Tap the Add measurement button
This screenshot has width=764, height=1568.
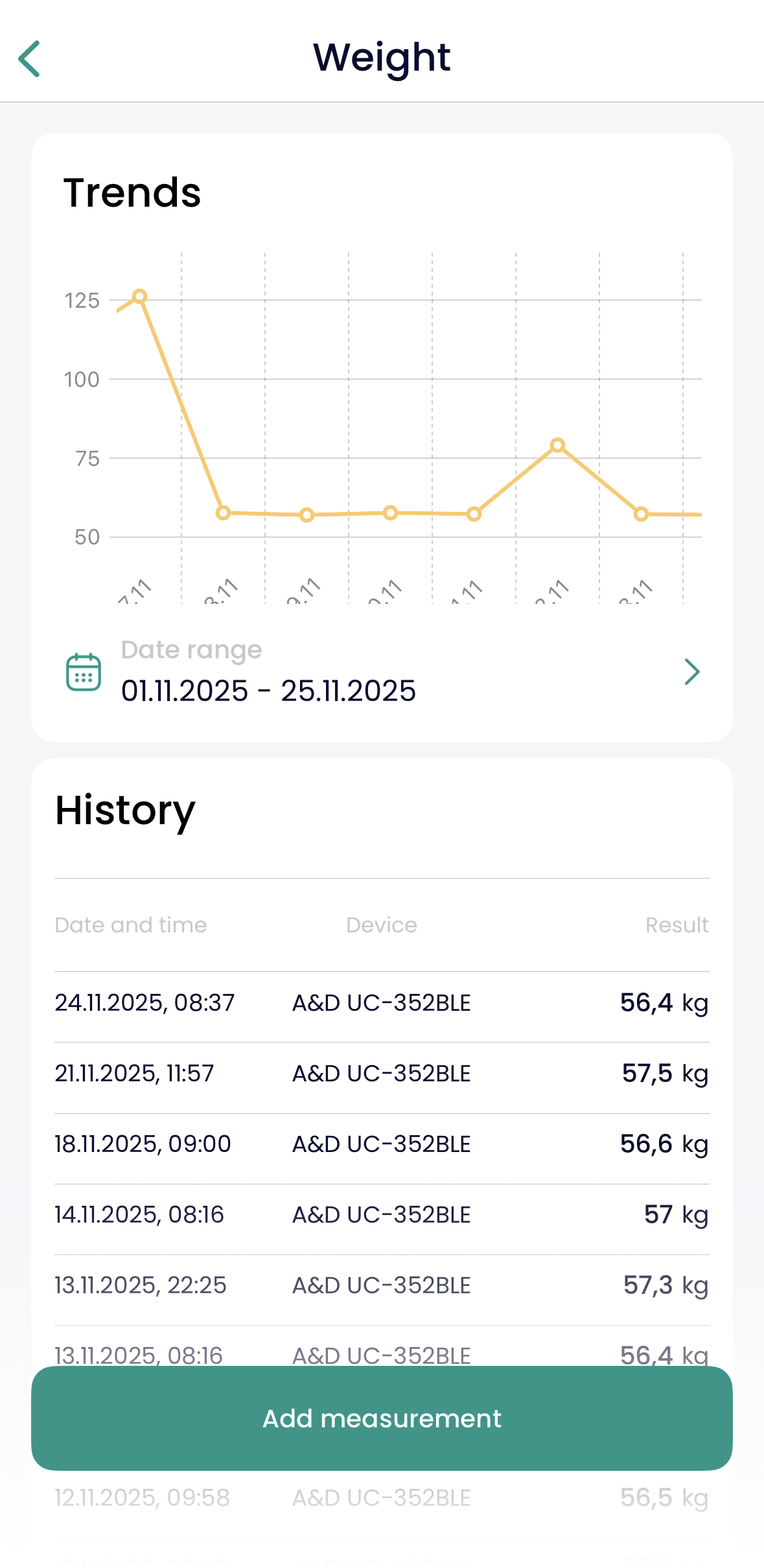point(382,1418)
